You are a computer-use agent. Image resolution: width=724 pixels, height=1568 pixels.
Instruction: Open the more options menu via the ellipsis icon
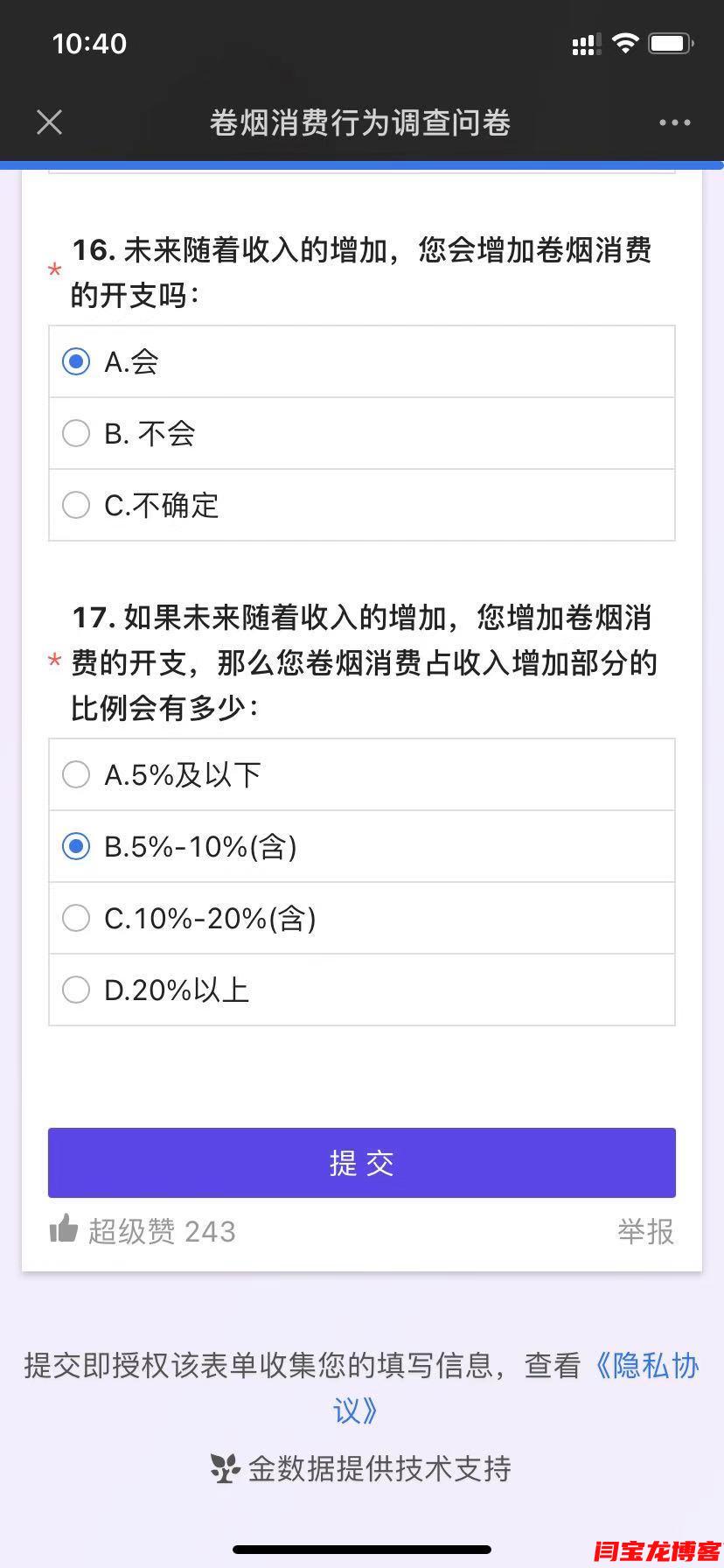click(x=672, y=122)
